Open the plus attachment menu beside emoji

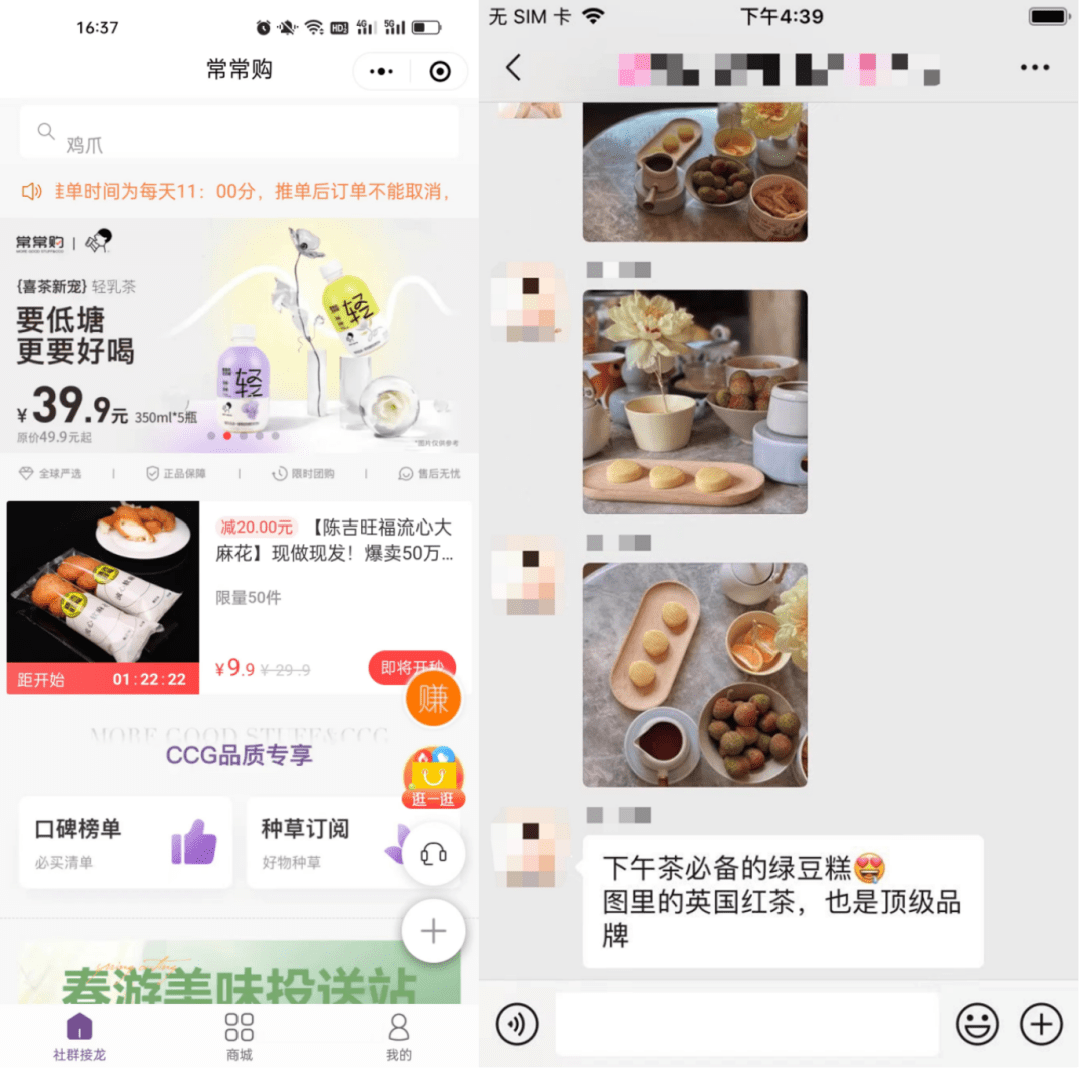point(1041,1024)
